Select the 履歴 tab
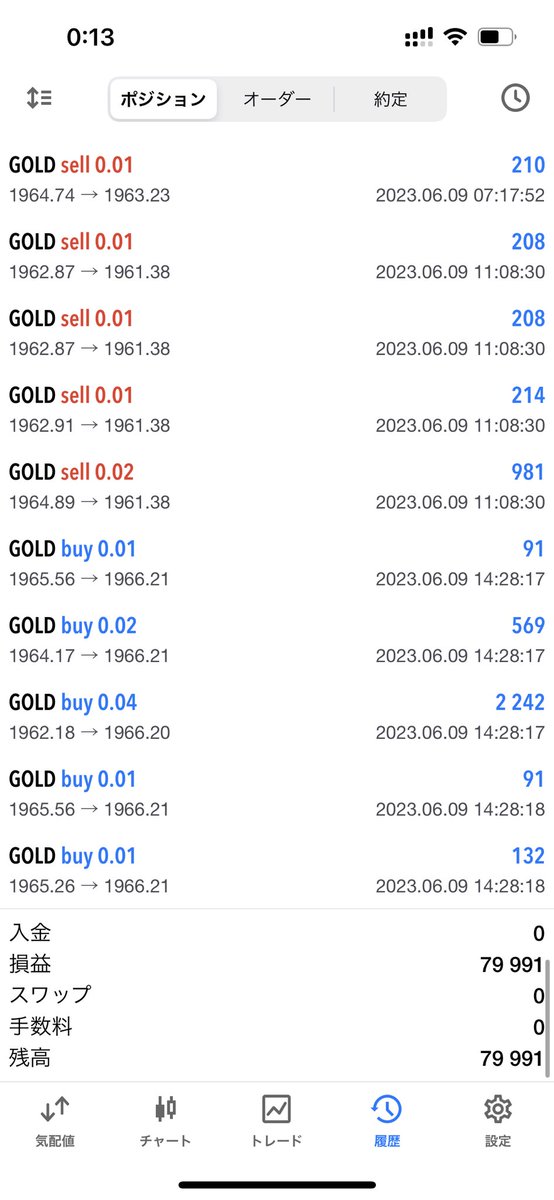The height and width of the screenshot is (1200, 554). 387,1119
